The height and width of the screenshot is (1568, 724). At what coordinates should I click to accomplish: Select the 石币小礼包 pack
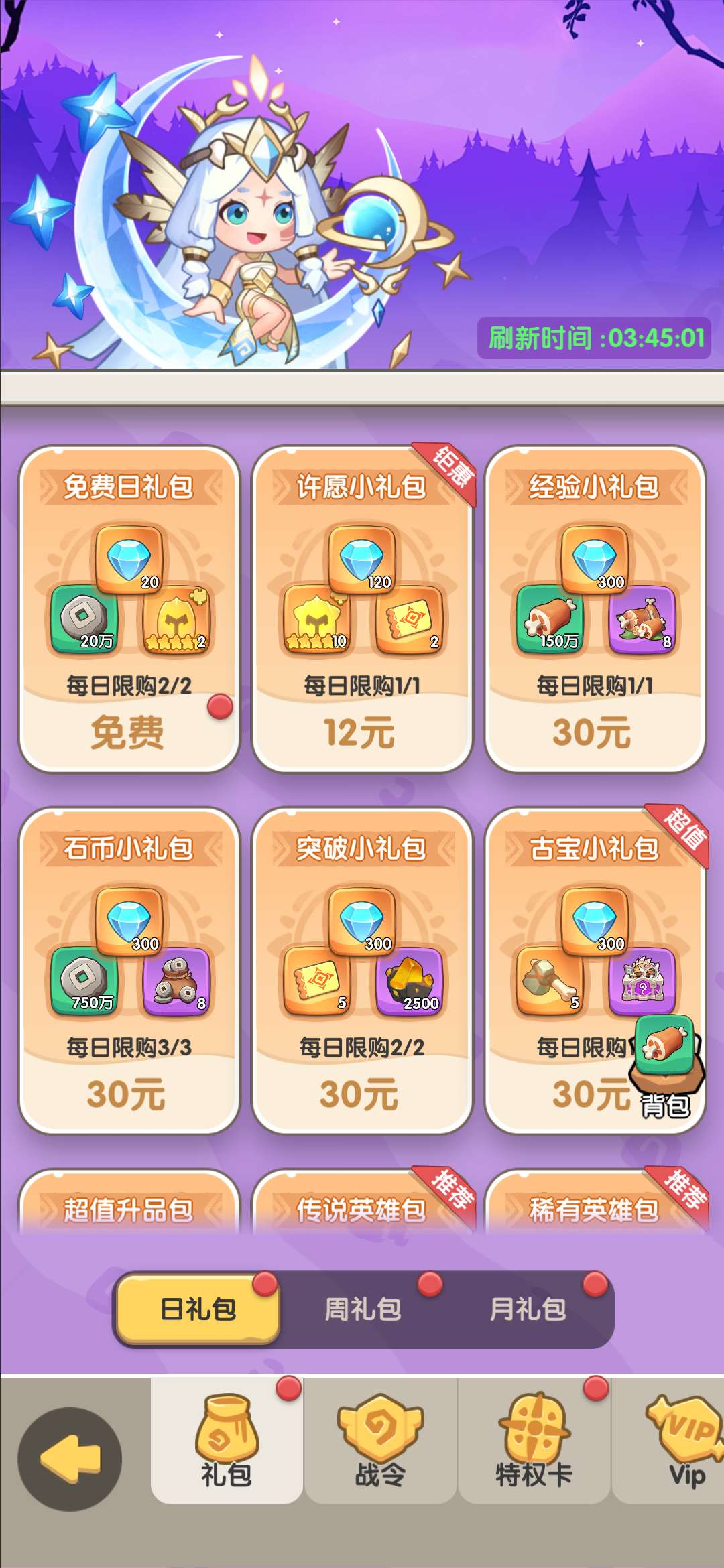point(129,972)
